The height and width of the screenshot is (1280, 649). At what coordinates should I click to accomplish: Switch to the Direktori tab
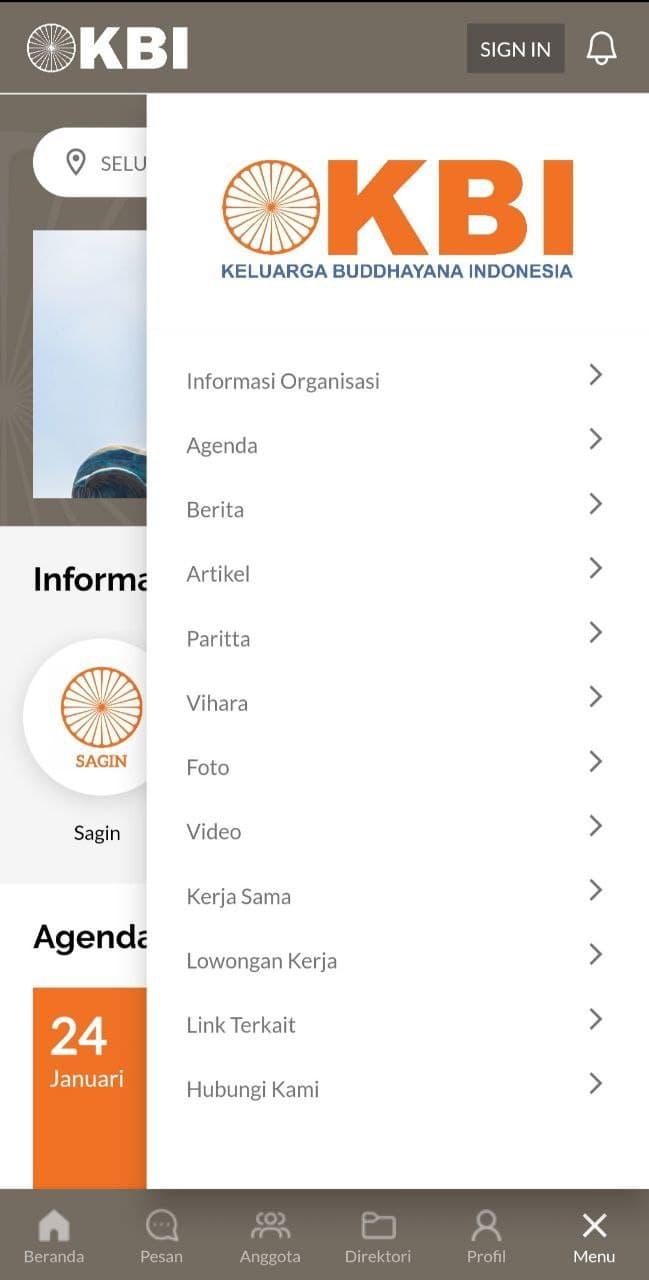click(x=378, y=1236)
